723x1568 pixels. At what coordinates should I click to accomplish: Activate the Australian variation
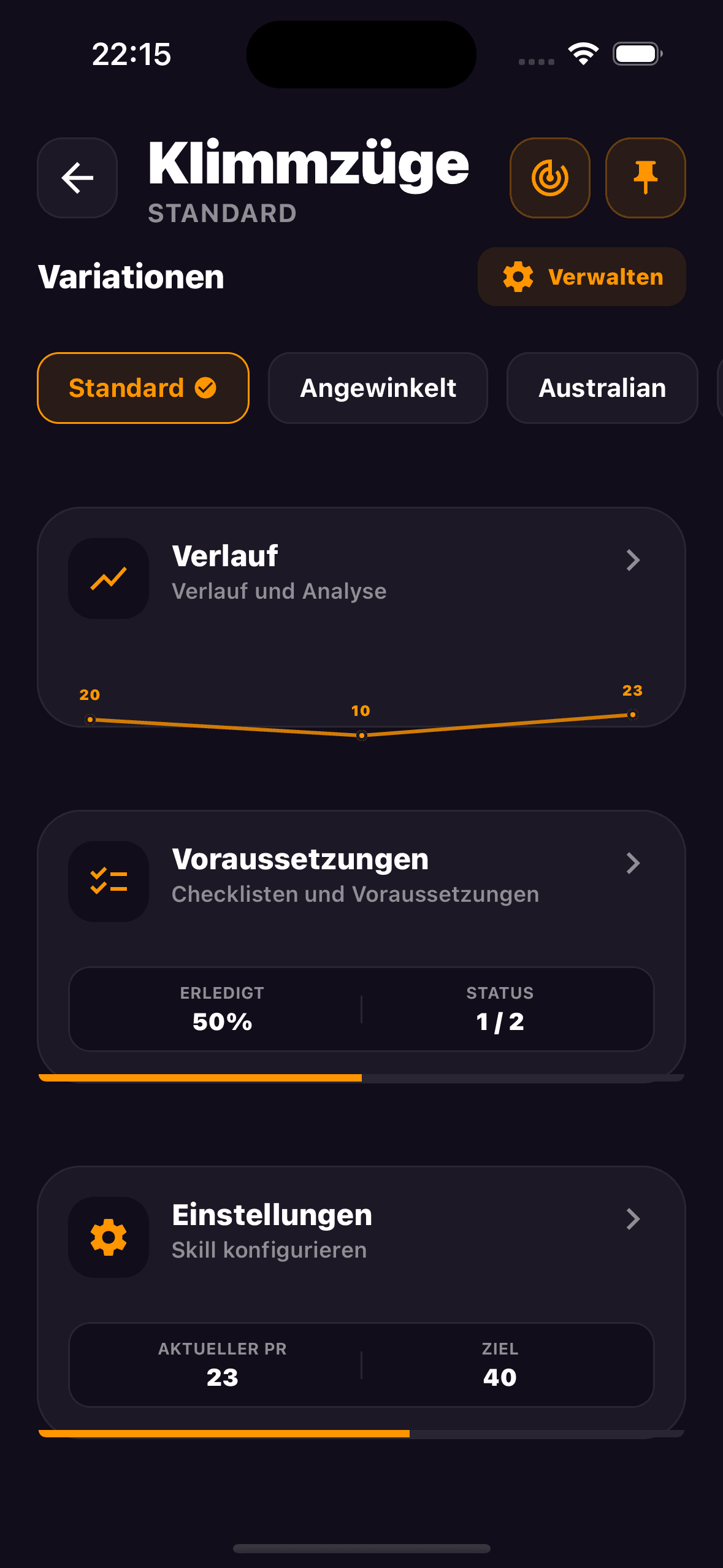602,388
